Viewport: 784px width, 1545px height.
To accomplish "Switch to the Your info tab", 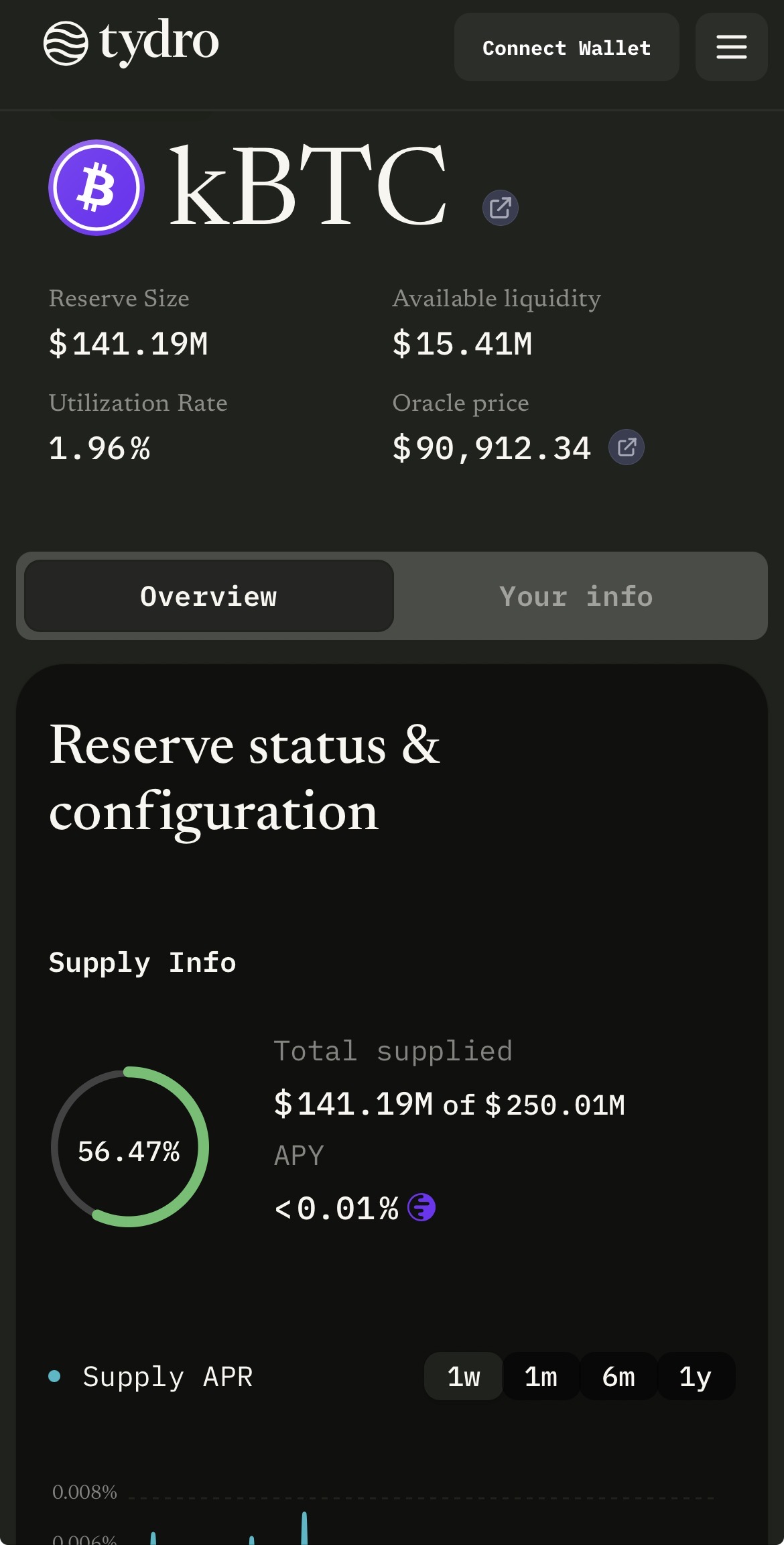I will [x=576, y=596].
